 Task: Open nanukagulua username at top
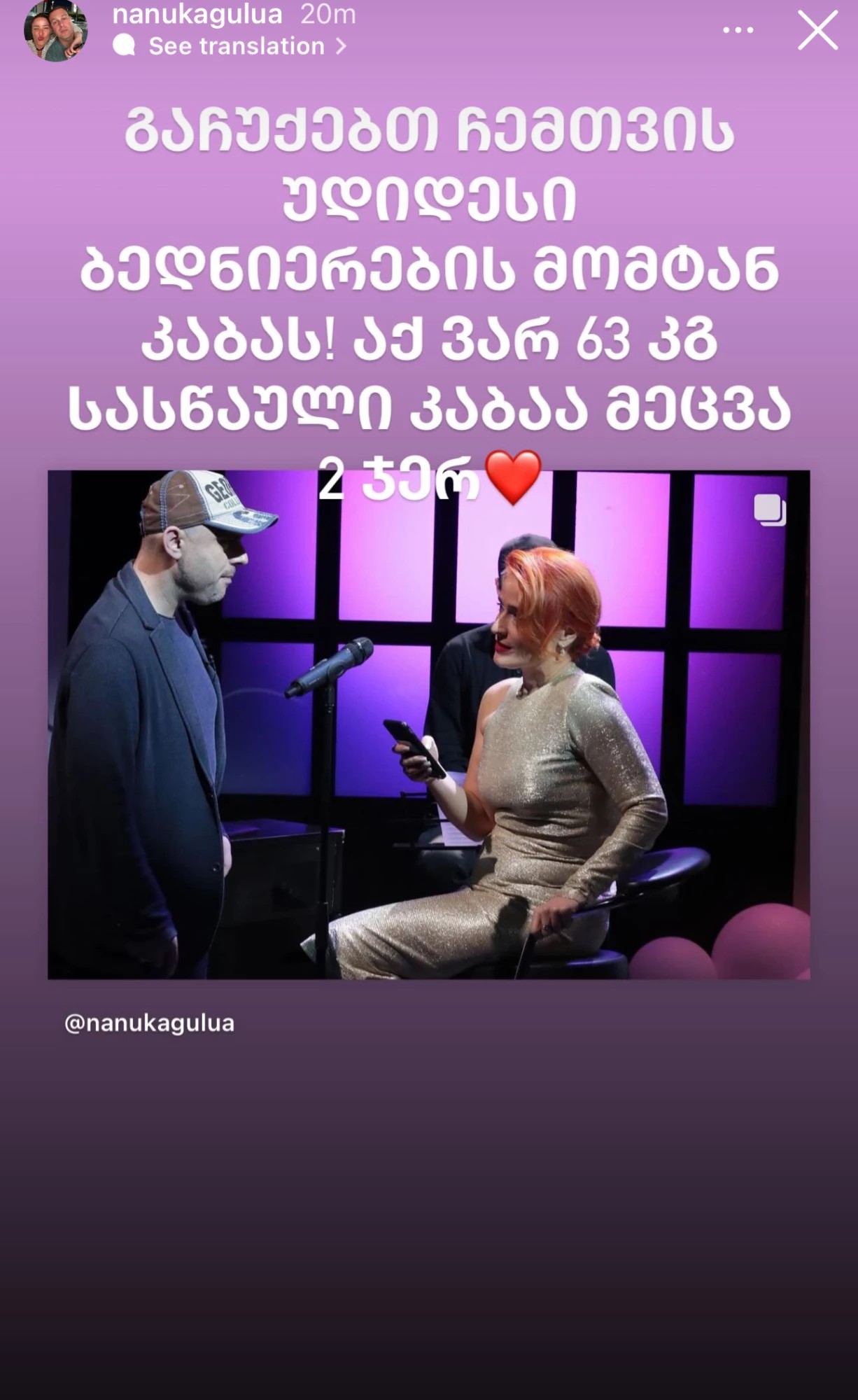pyautogui.click(x=197, y=13)
